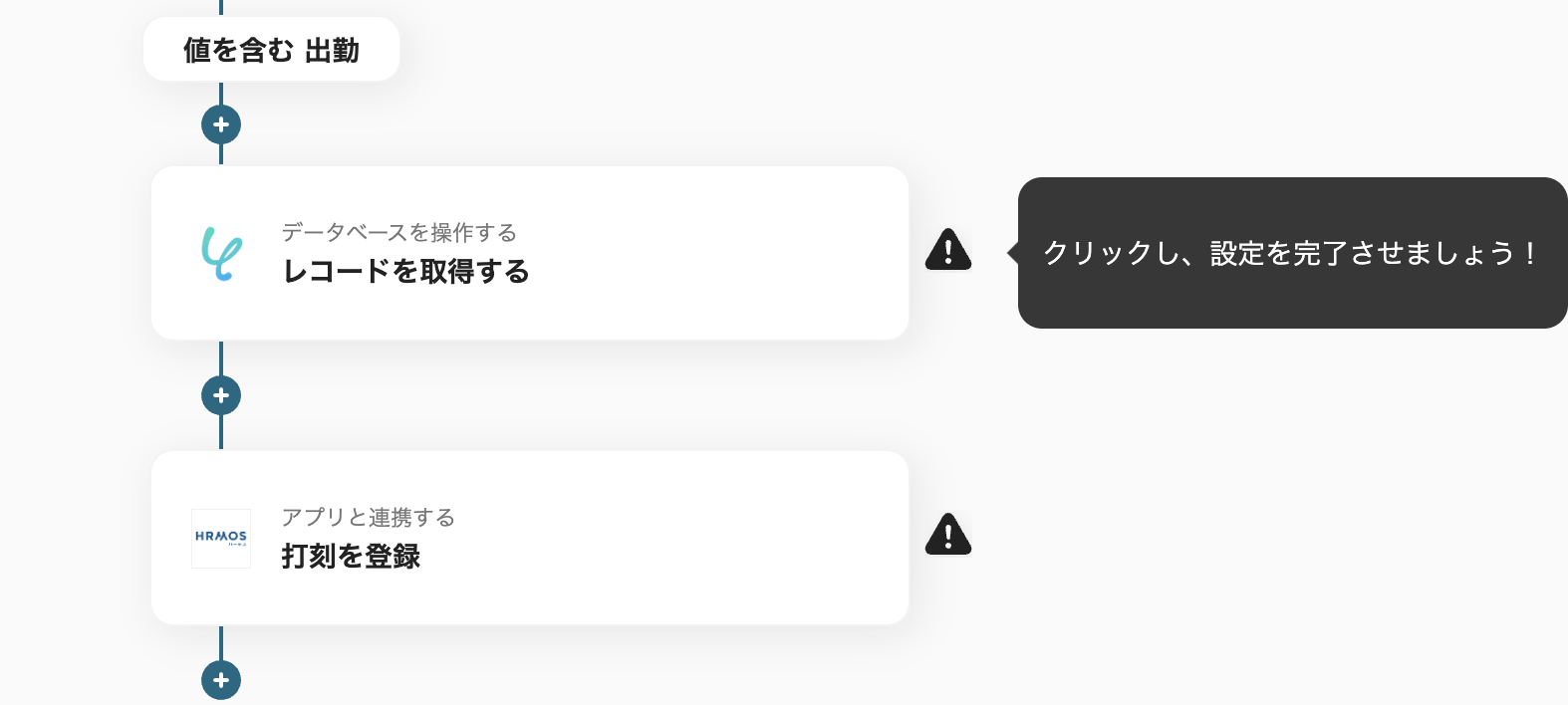Add a step between レコードを取得する and 打刻を登録

[x=221, y=395]
